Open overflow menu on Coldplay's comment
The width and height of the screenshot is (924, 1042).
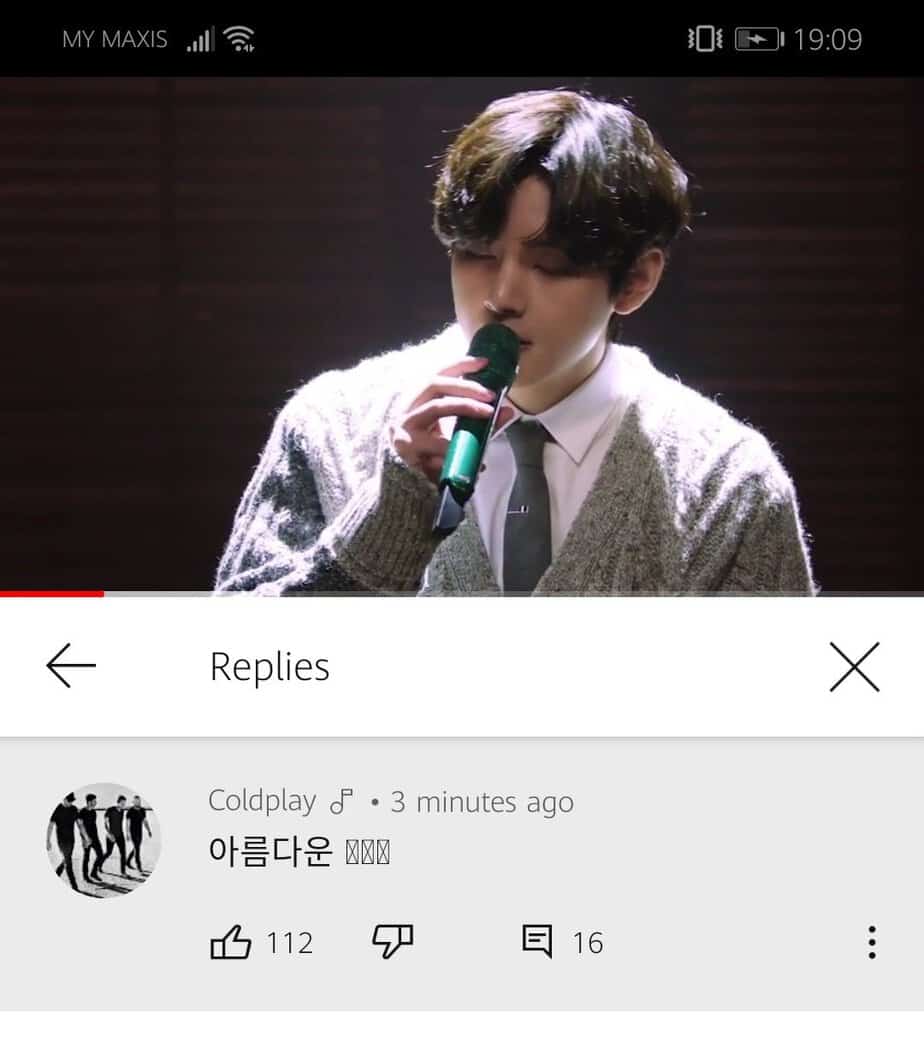(x=872, y=942)
